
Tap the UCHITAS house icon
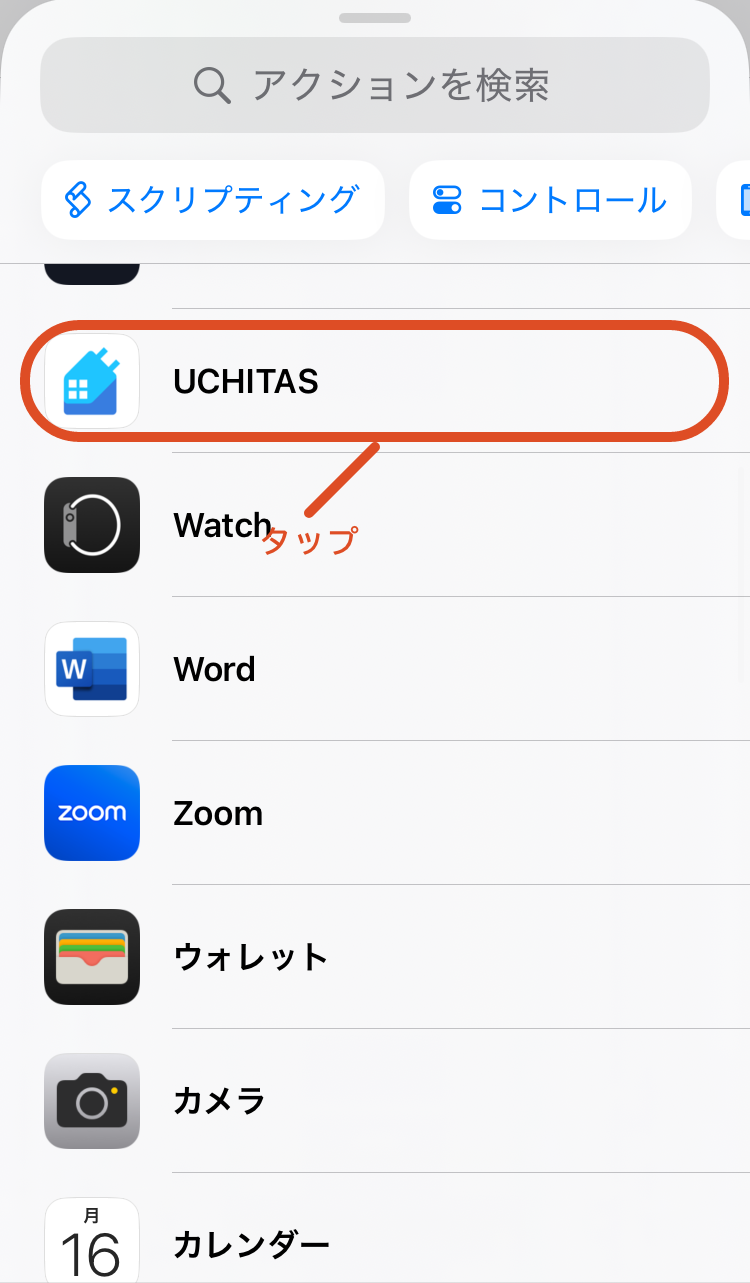click(91, 381)
